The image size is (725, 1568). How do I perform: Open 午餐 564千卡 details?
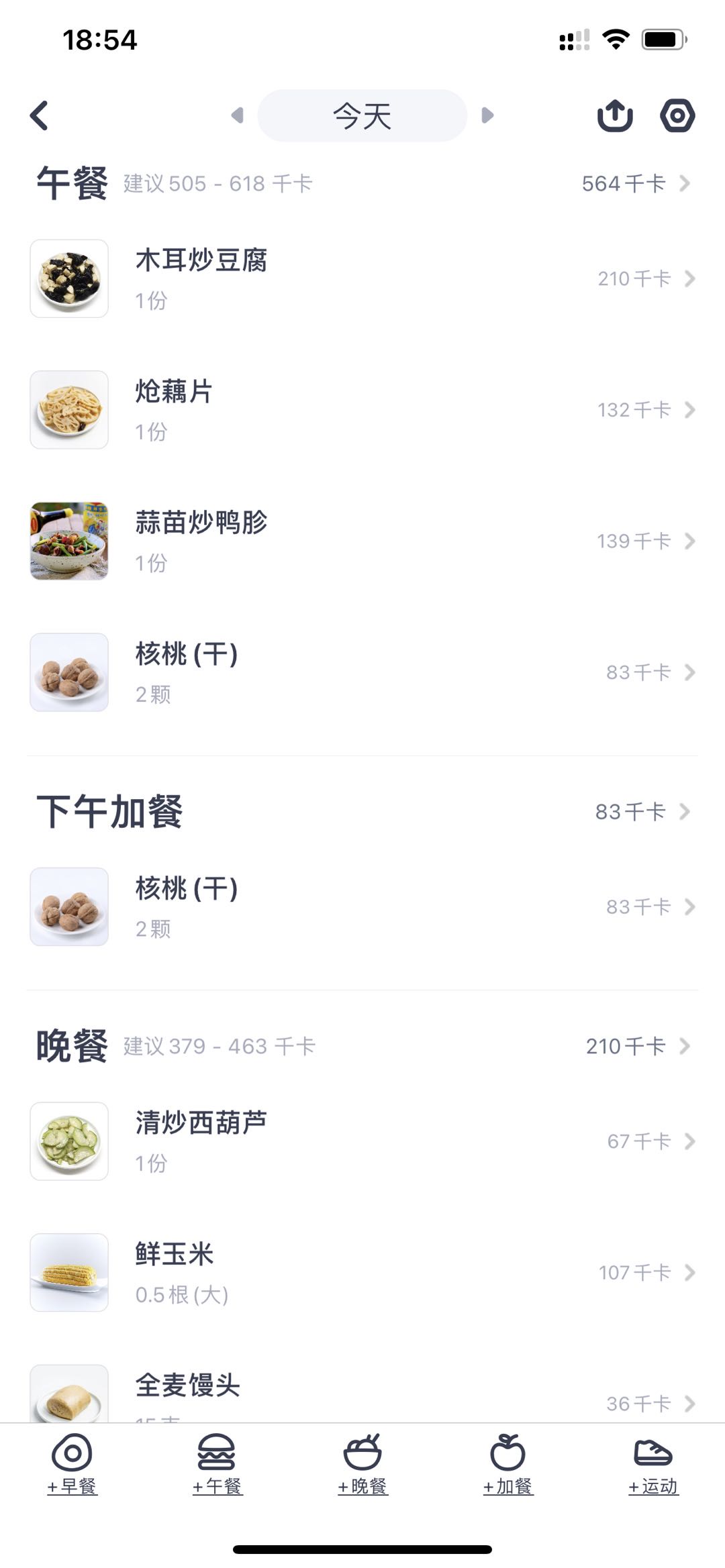click(x=634, y=183)
